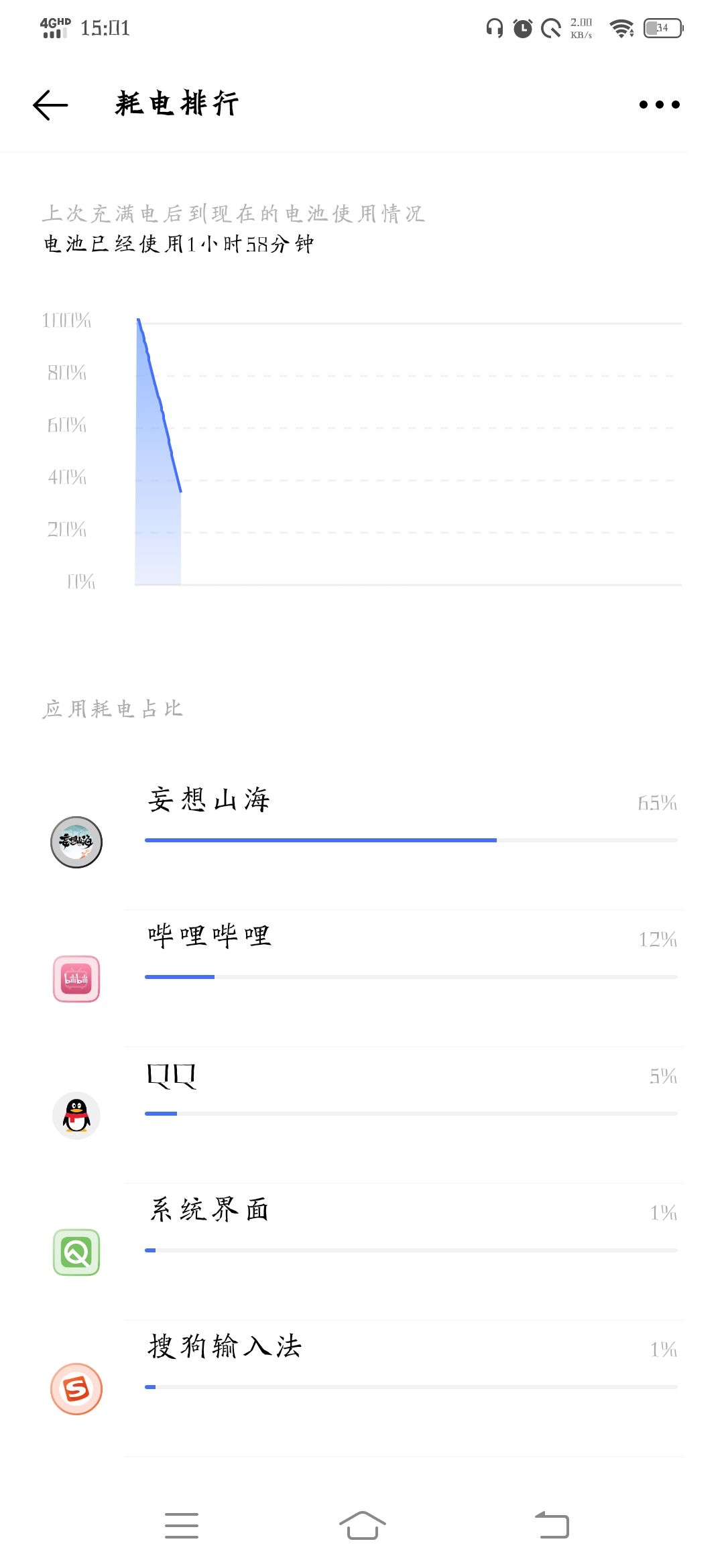Tap the home button in the navigation bar
Image resolution: width=724 pixels, height=1568 pixels.
point(362,1525)
